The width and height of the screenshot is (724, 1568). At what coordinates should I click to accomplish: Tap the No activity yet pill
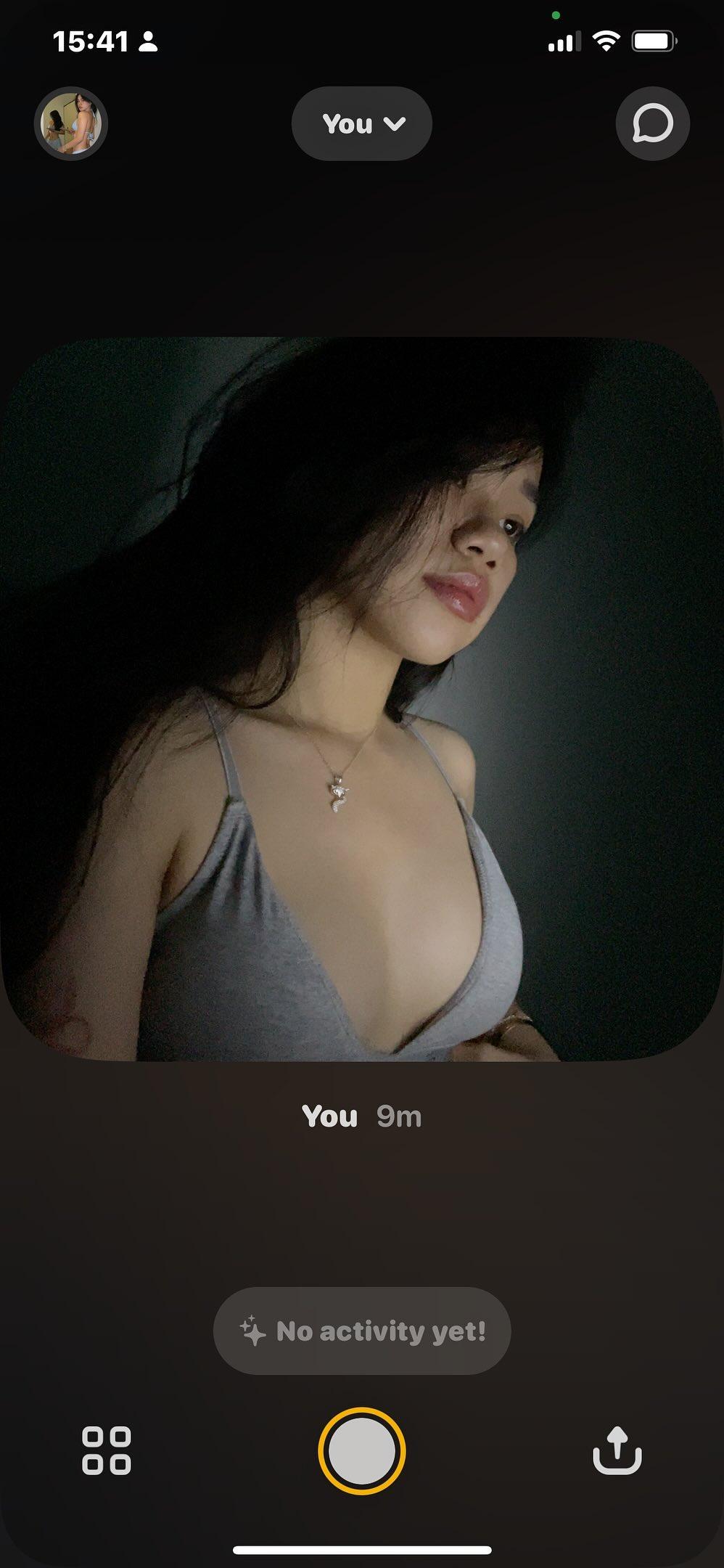tap(362, 1331)
